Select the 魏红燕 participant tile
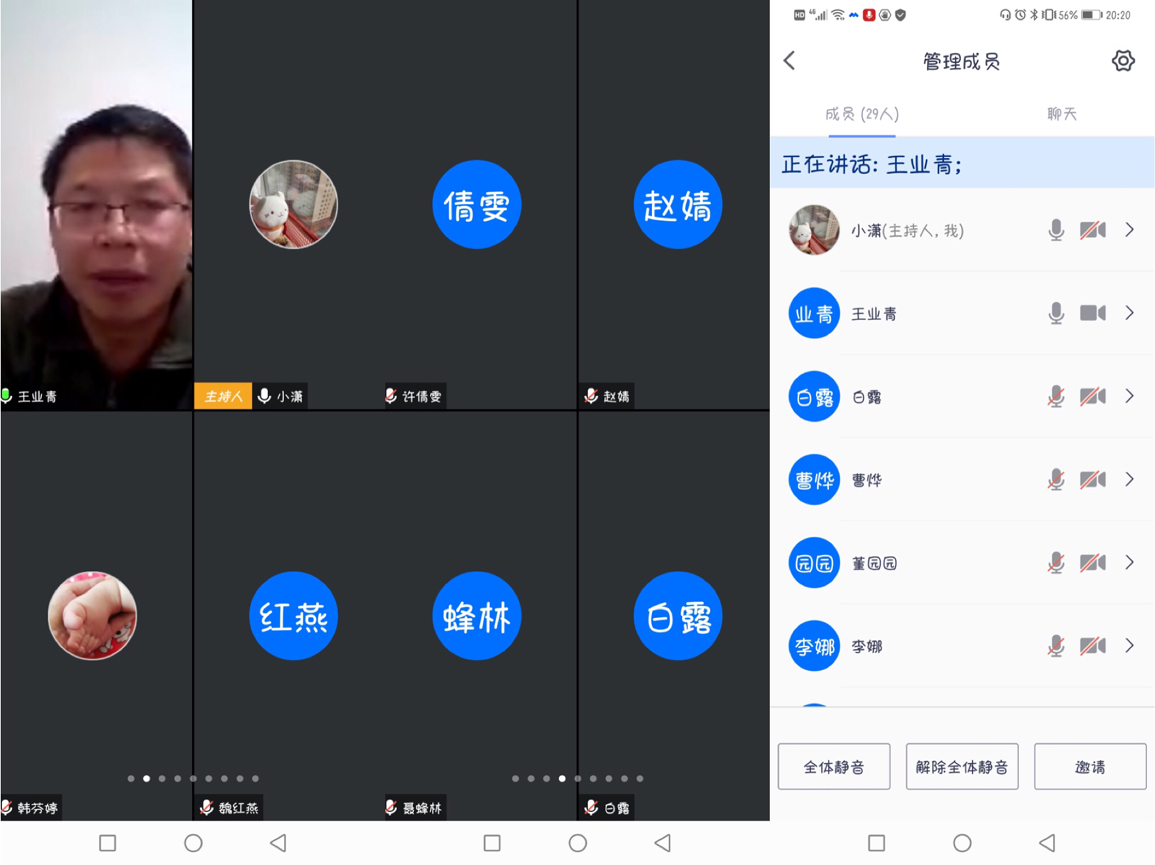This screenshot has width=1155, height=865. (293, 615)
